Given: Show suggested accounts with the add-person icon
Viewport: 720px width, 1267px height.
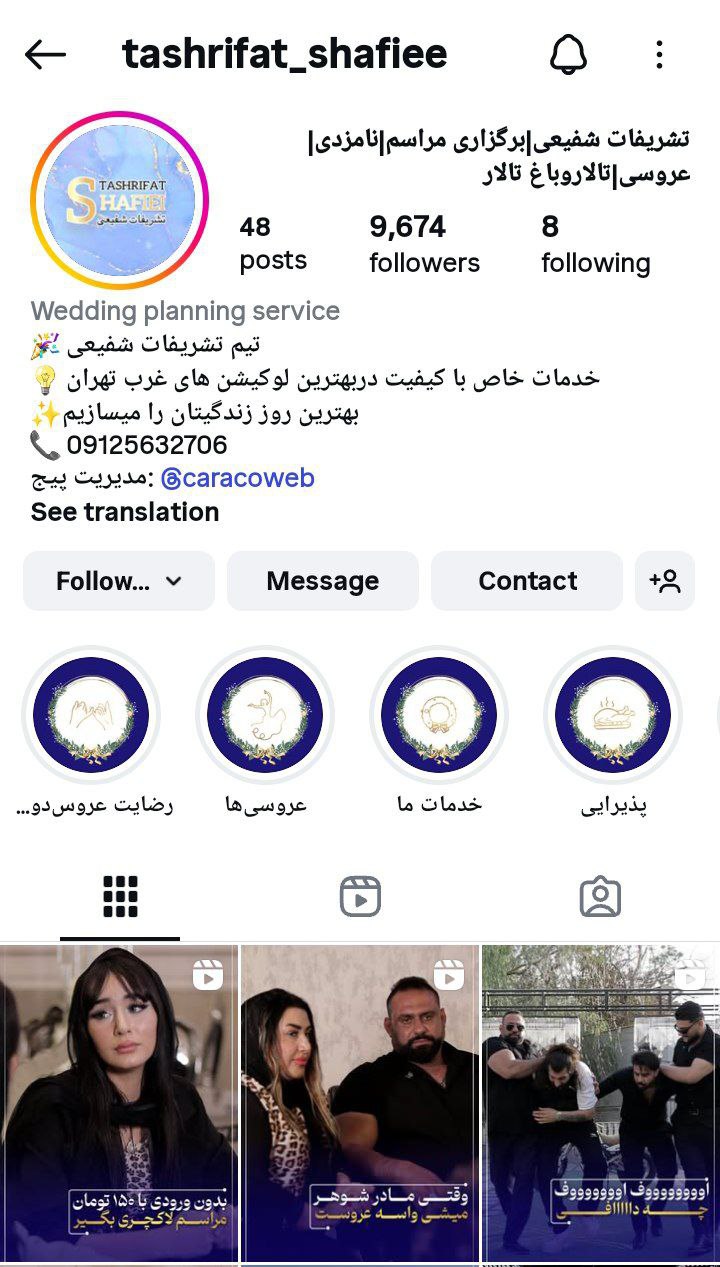Looking at the screenshot, I should click(665, 581).
